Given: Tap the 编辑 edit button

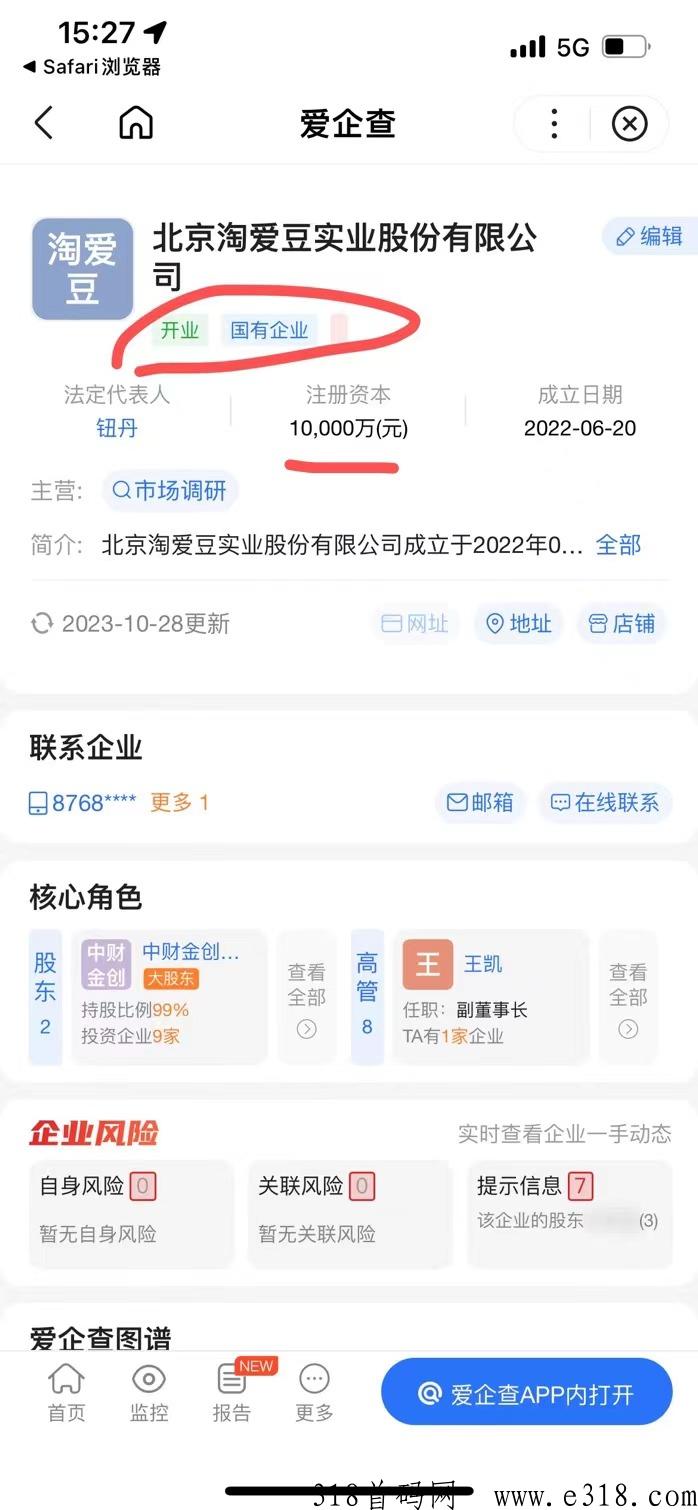Looking at the screenshot, I should [x=649, y=236].
